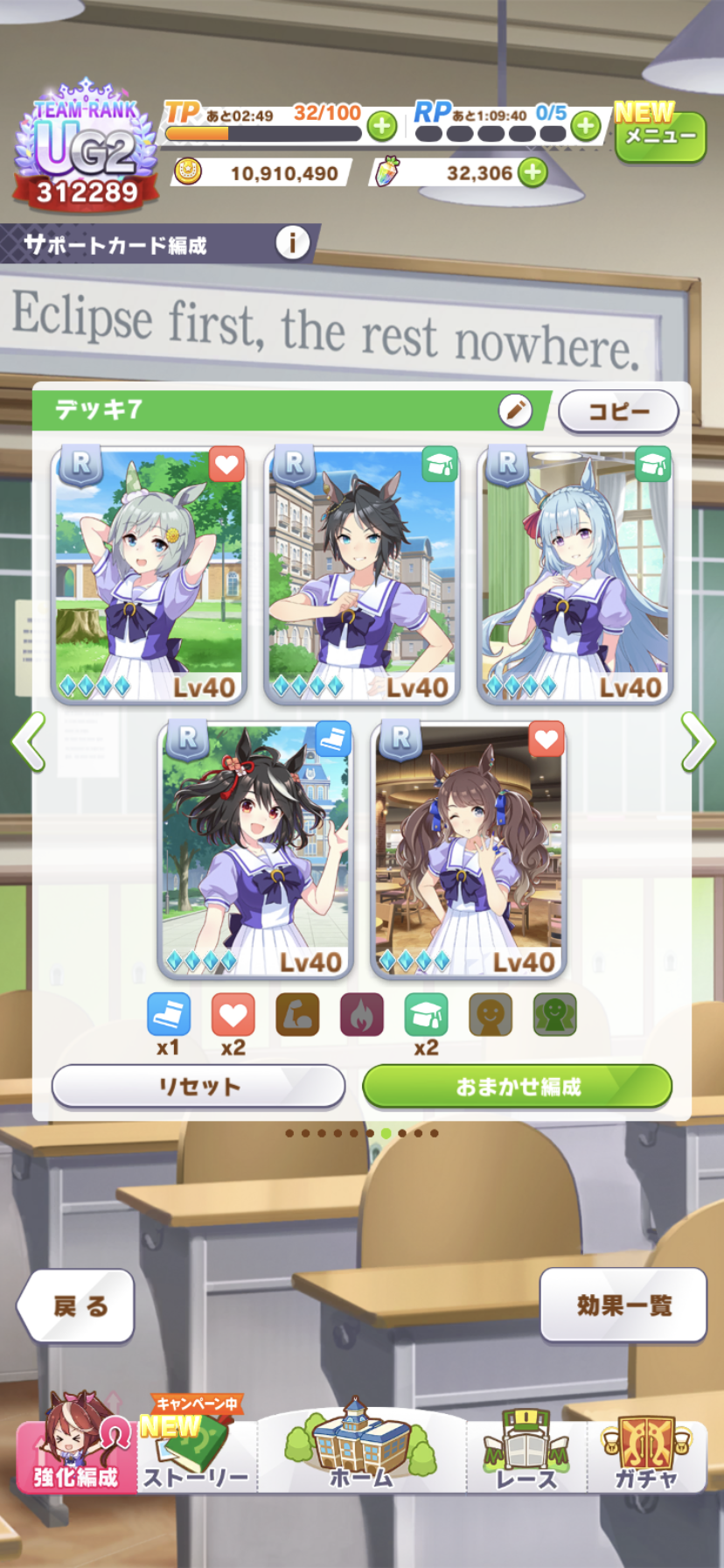Tap おまかせ編成 auto-build button
Viewport: 724px width, 1568px height.
coord(518,1087)
